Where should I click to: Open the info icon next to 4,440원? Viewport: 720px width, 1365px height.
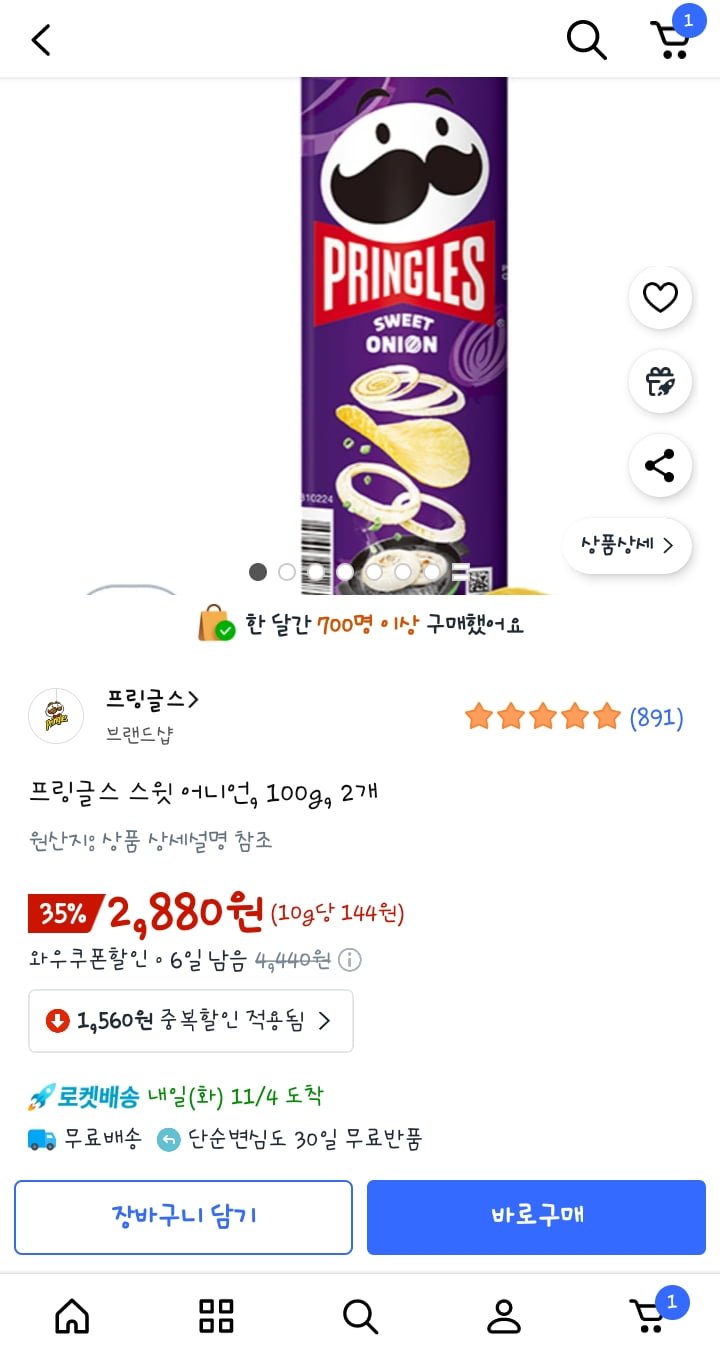point(349,960)
